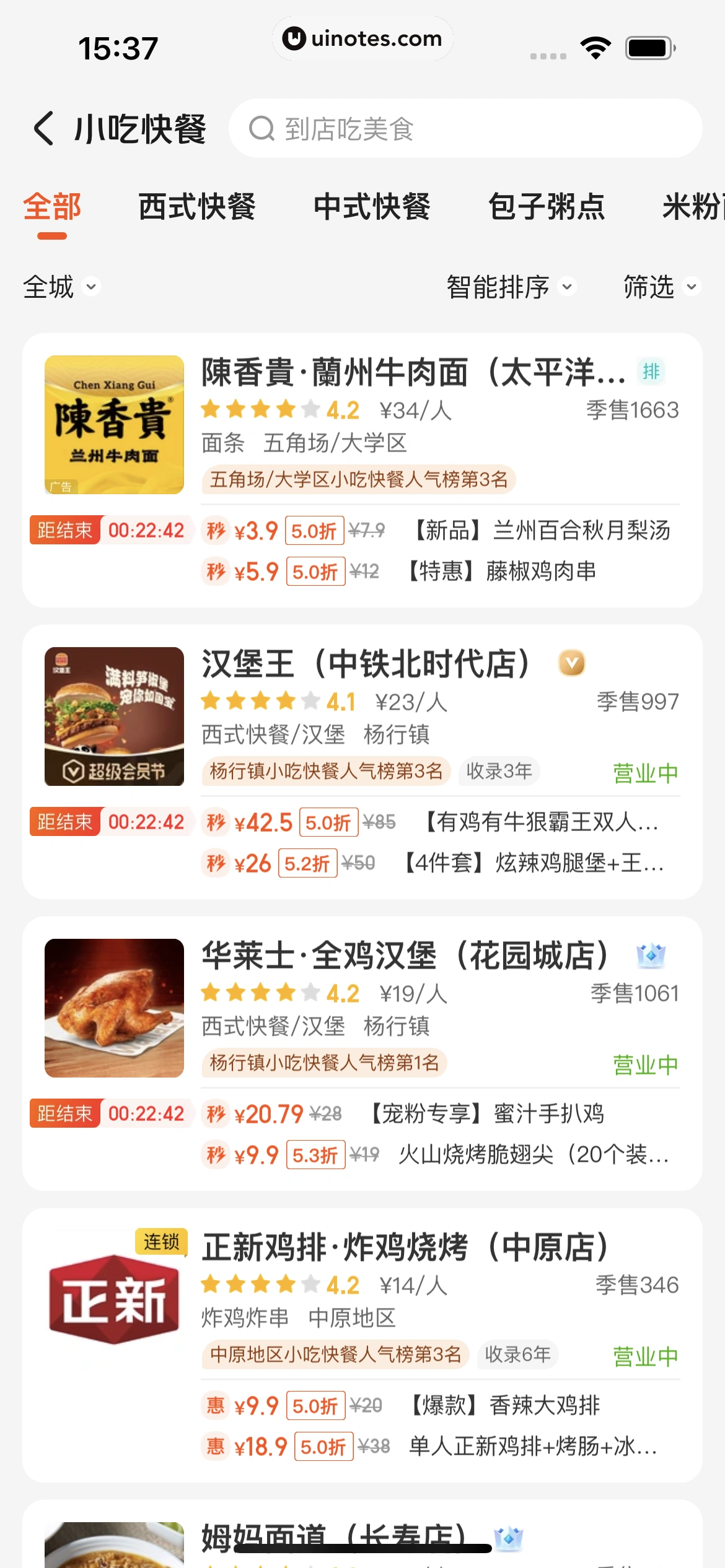
Task: Tap 收录6年 badge on 正新鸡排
Action: tap(518, 1354)
